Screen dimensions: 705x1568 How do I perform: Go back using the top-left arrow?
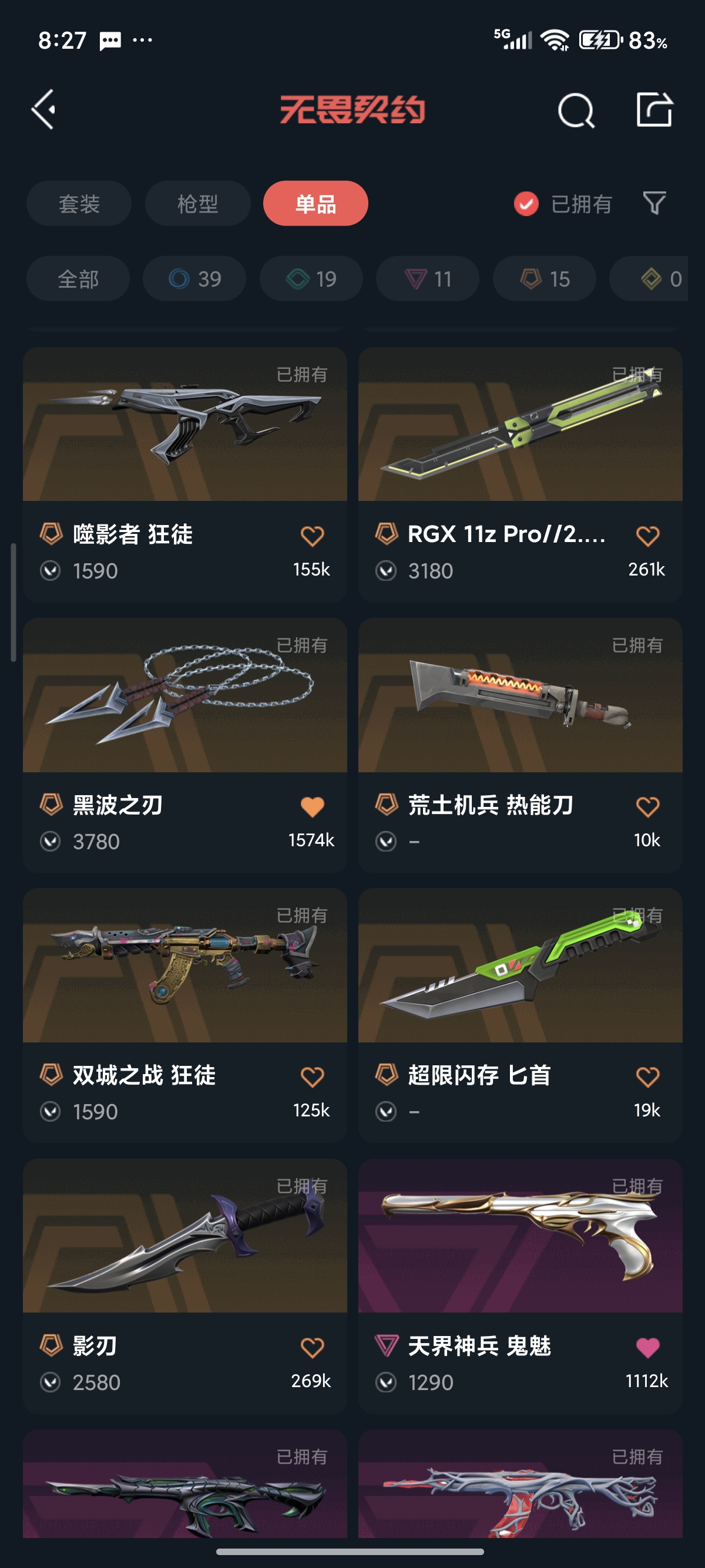[44, 110]
